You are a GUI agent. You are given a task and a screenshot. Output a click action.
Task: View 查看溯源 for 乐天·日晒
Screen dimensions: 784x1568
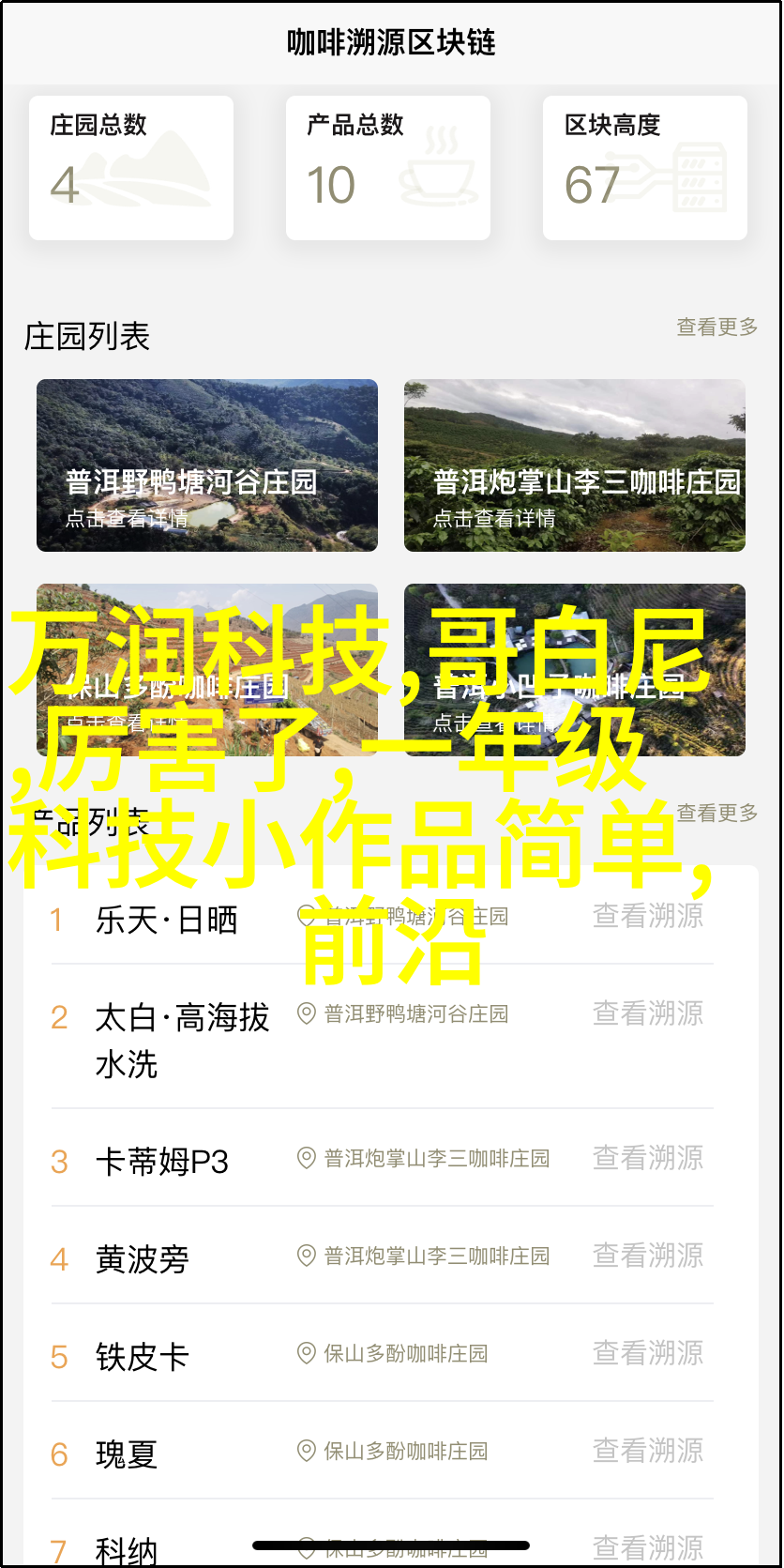648,917
